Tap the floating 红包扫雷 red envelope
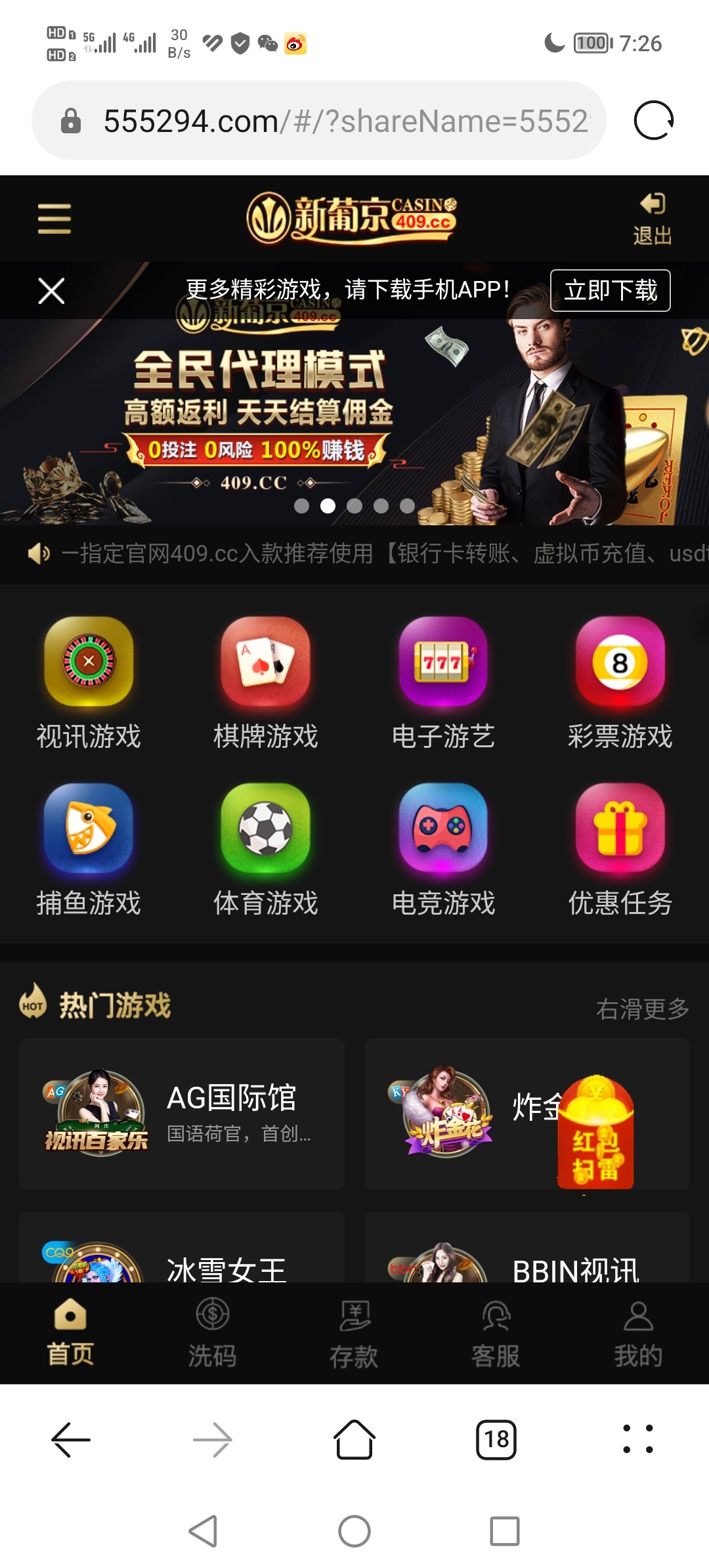This screenshot has height=1568, width=709. tap(595, 1134)
